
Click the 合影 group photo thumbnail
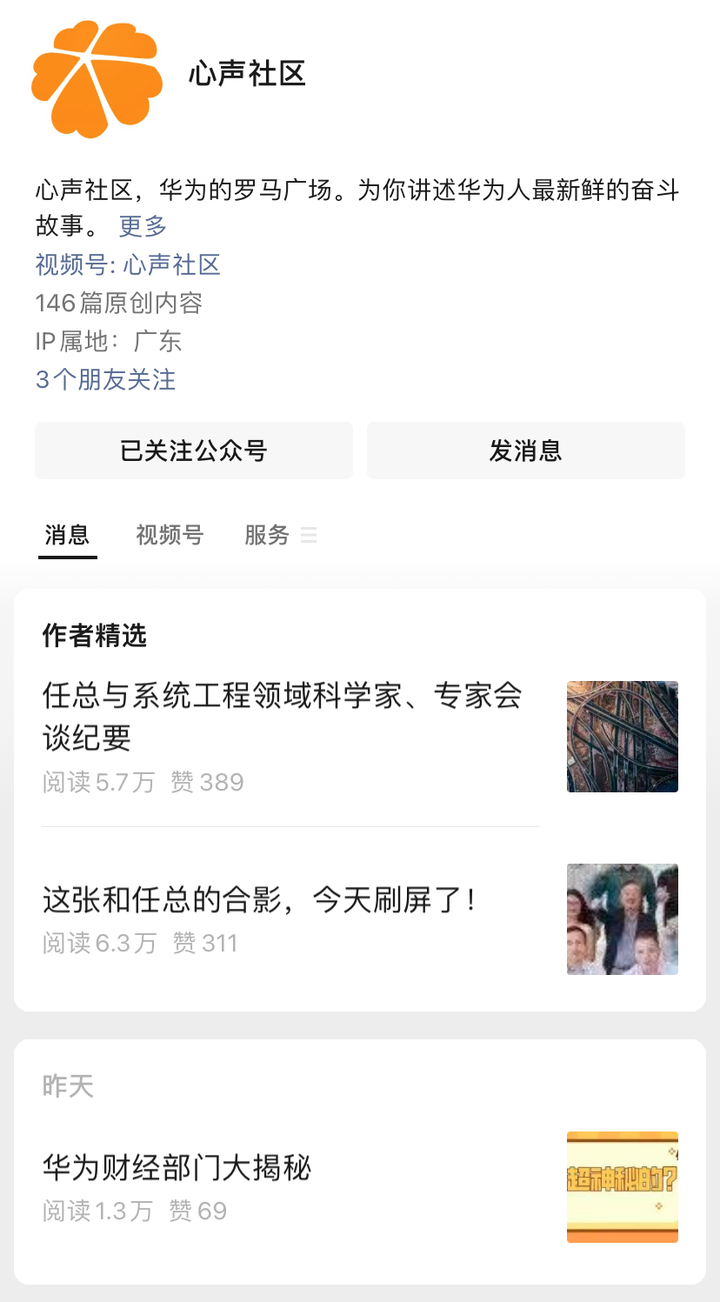point(622,919)
